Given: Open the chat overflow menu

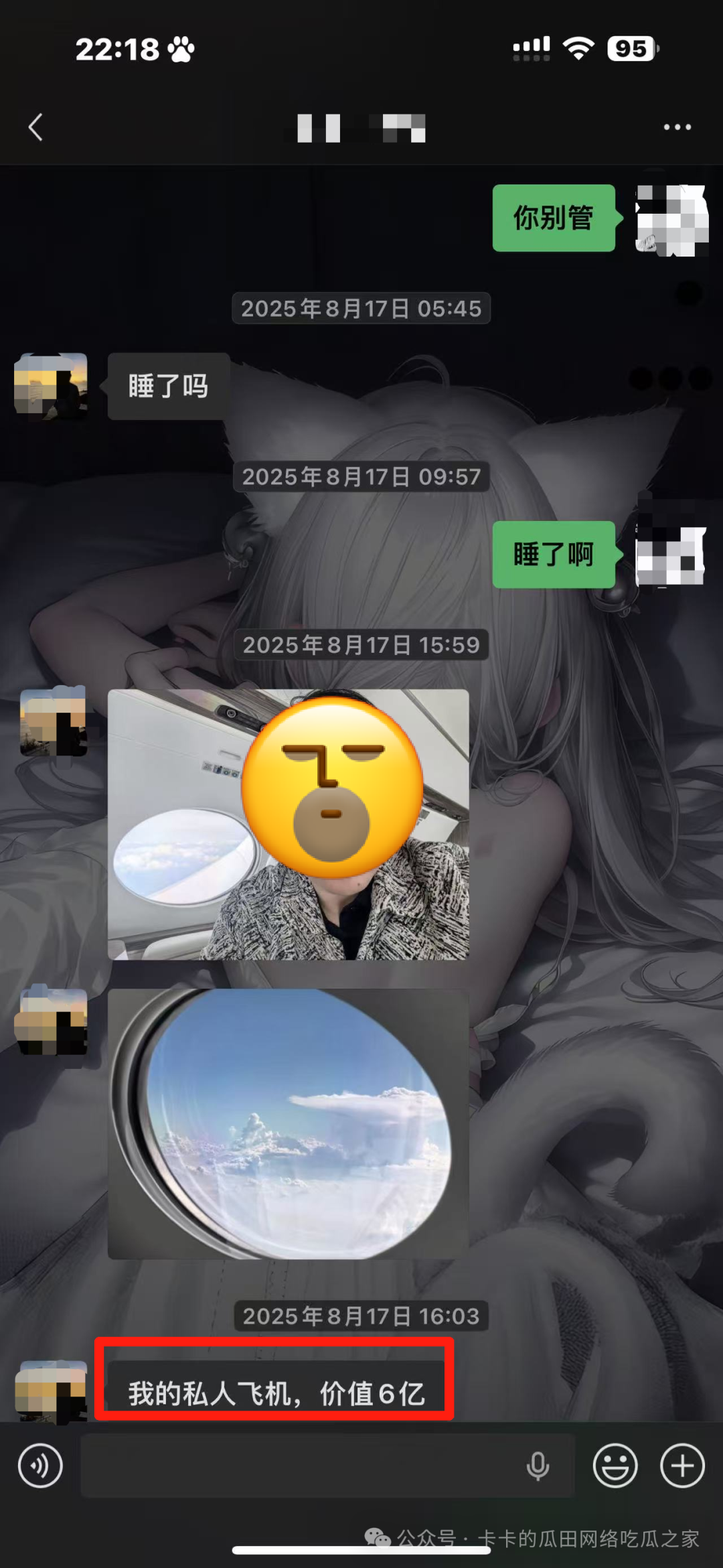Looking at the screenshot, I should pyautogui.click(x=677, y=127).
